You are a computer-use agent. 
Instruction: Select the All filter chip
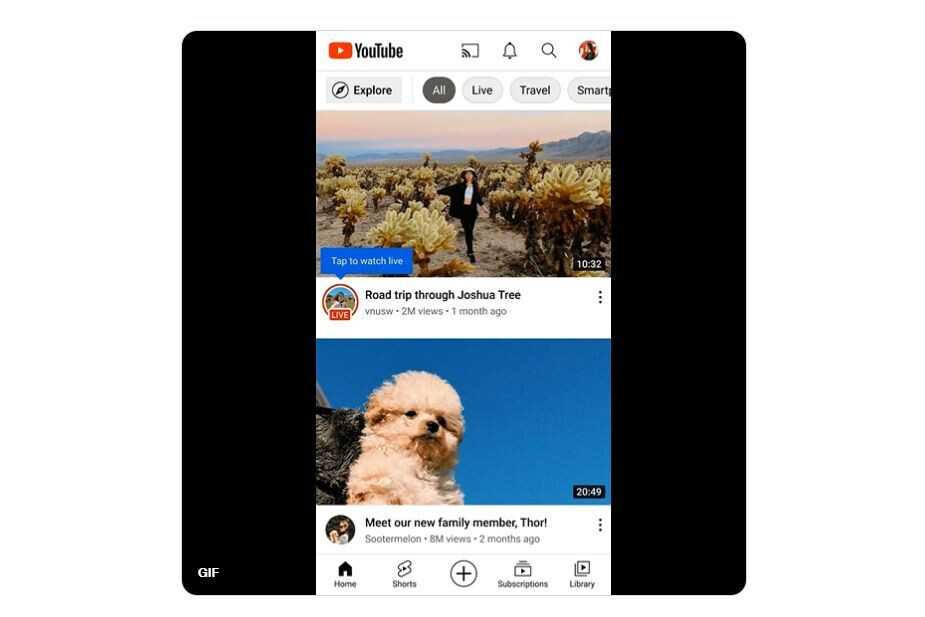(x=438, y=90)
